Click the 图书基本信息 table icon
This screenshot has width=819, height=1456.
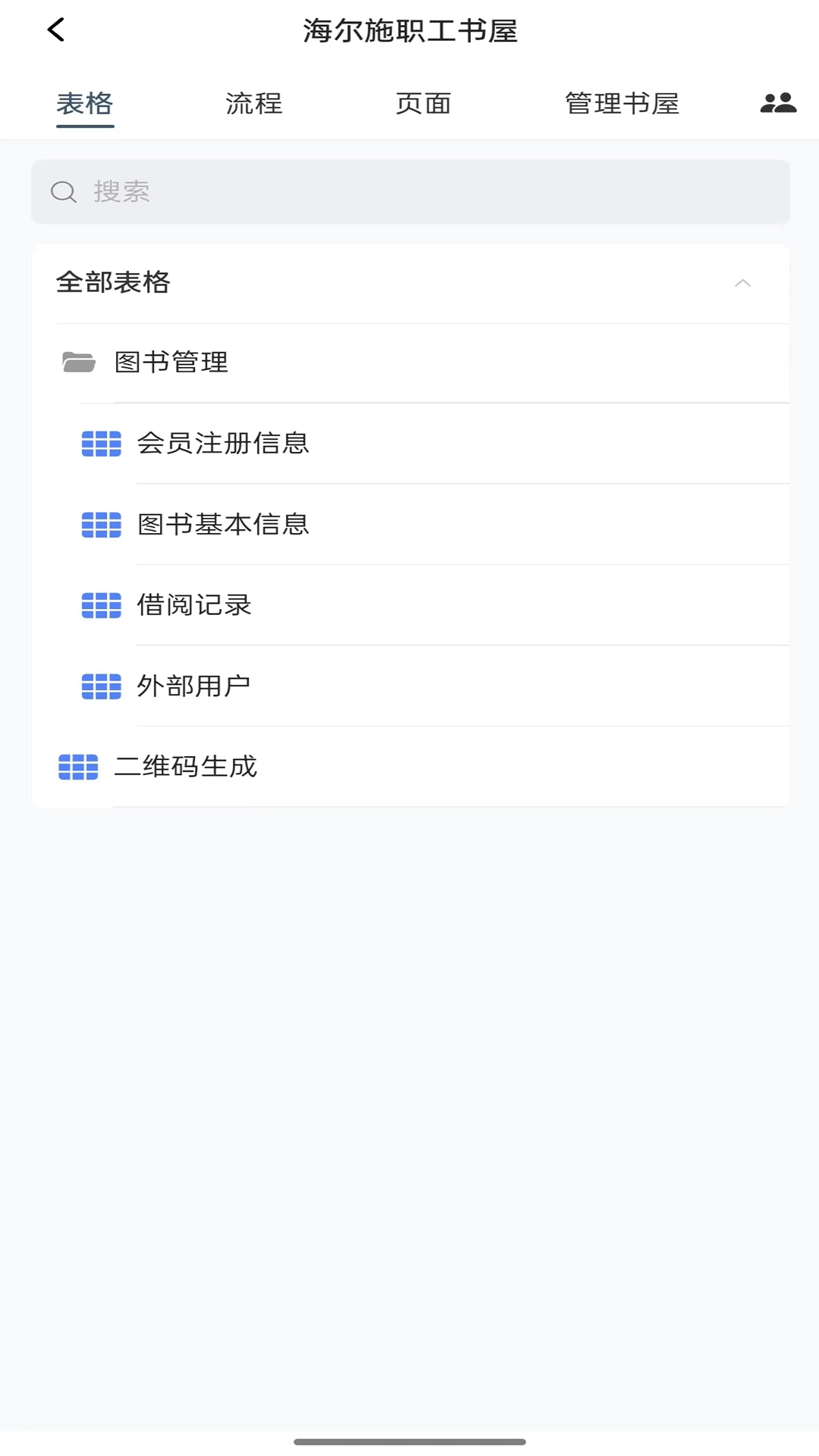pos(100,525)
